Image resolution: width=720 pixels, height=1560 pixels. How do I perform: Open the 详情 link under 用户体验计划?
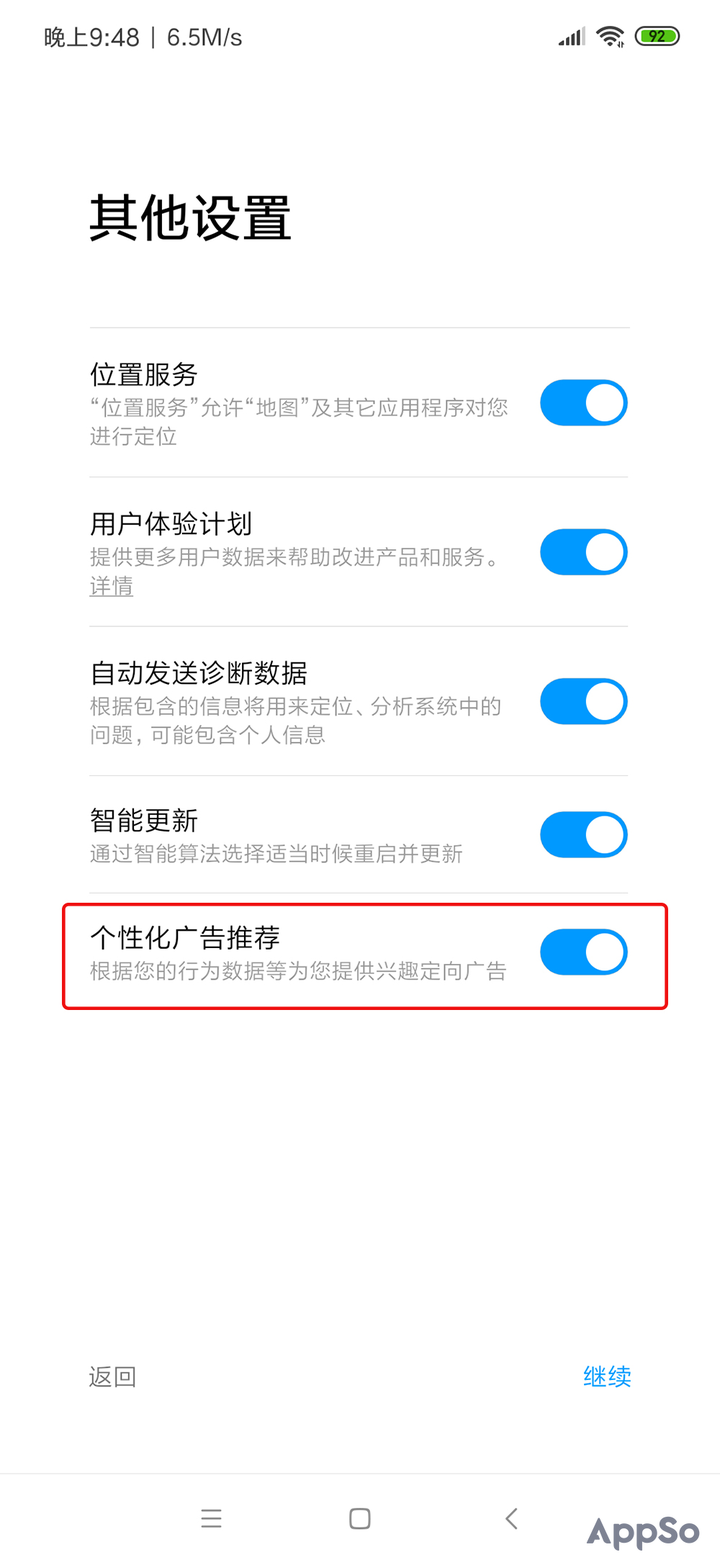click(x=111, y=586)
